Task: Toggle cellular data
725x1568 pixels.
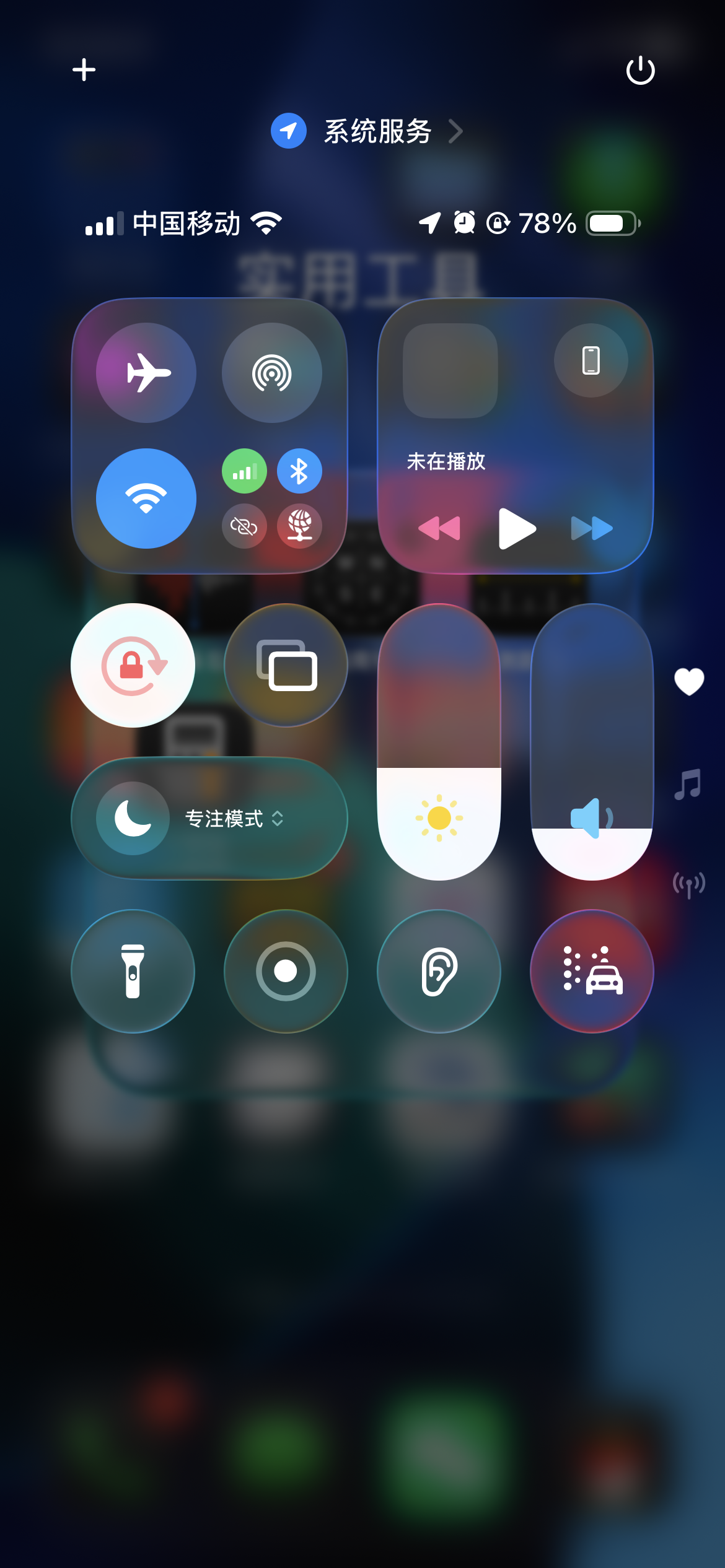Action: (244, 471)
